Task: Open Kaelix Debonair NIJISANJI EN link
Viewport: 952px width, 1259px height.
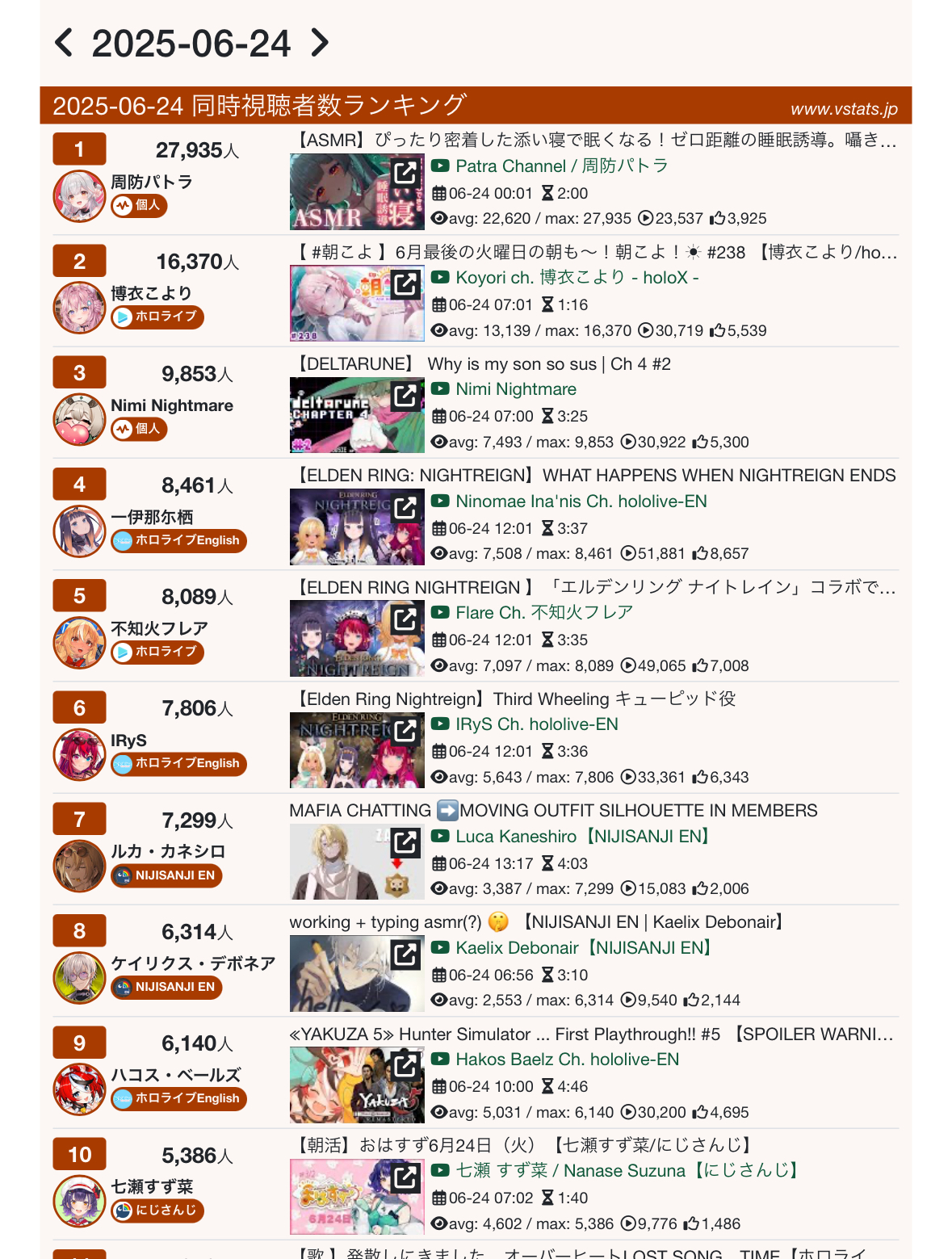Action: pyautogui.click(x=583, y=948)
